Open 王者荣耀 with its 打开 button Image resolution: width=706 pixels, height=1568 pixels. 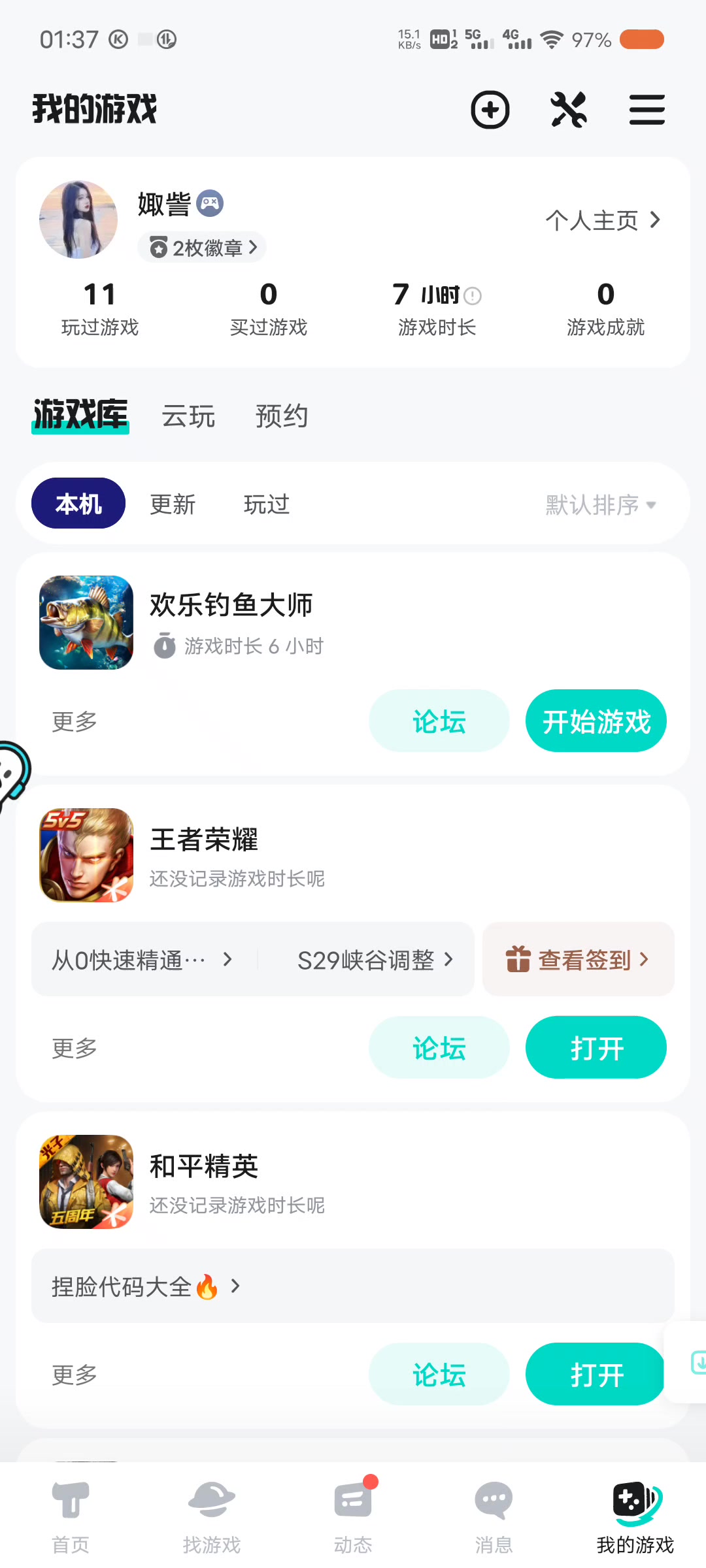(x=596, y=1048)
